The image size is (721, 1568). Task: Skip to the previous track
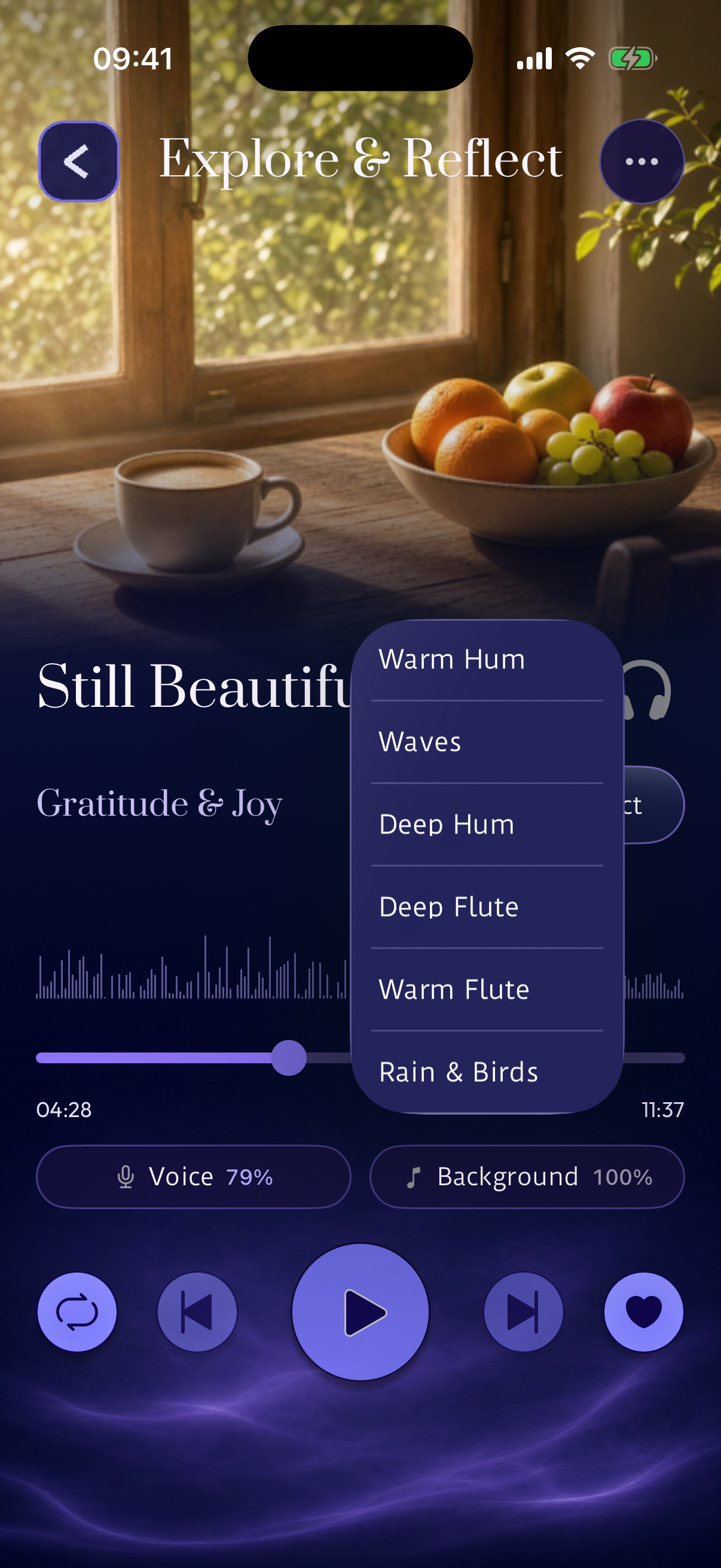coord(197,1311)
